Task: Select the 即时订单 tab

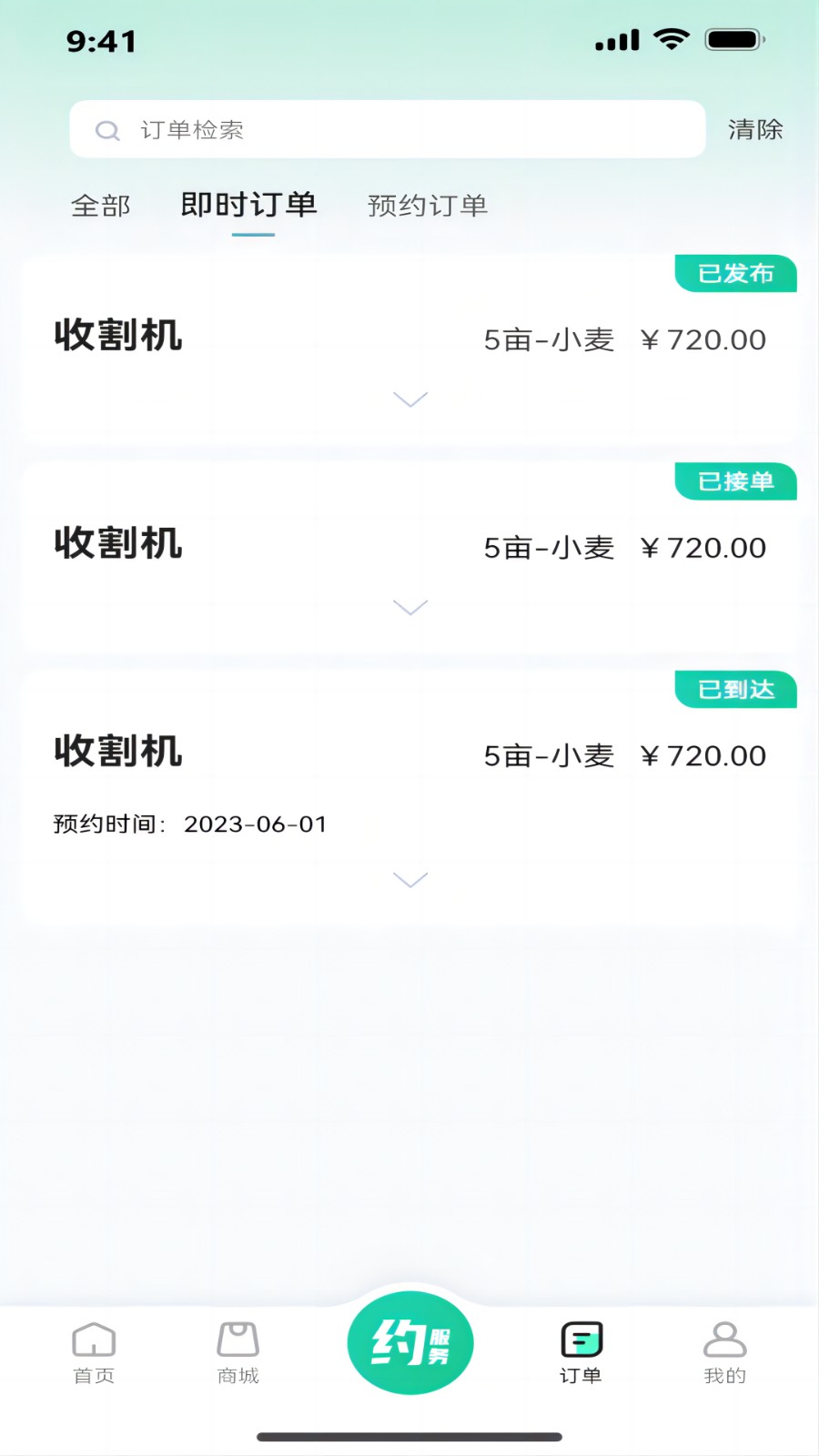Action: pyautogui.click(x=249, y=206)
